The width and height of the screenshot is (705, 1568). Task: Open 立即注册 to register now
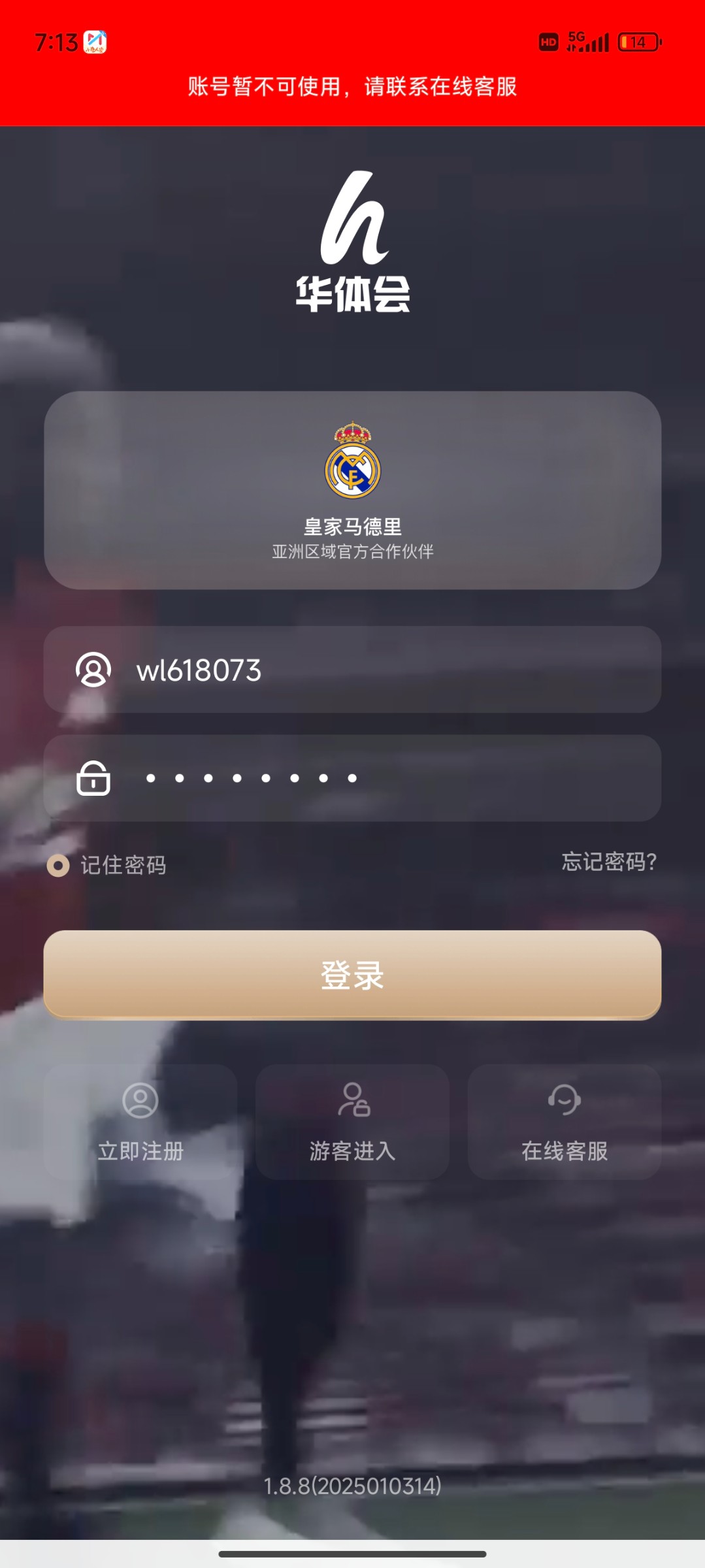point(140,1122)
